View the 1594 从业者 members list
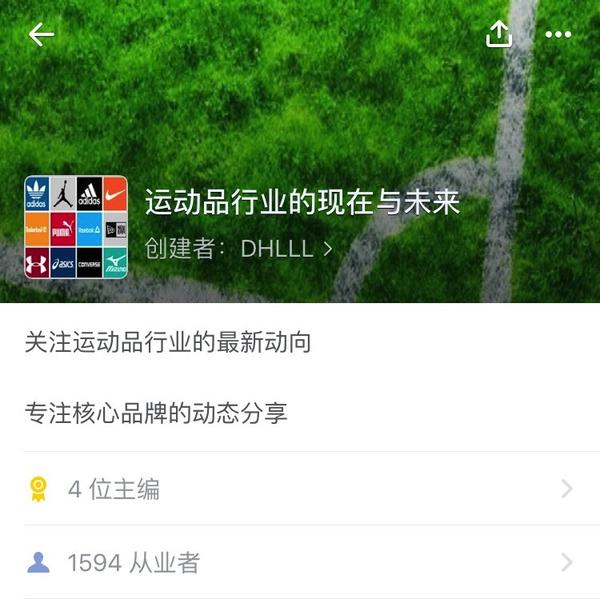 point(300,562)
